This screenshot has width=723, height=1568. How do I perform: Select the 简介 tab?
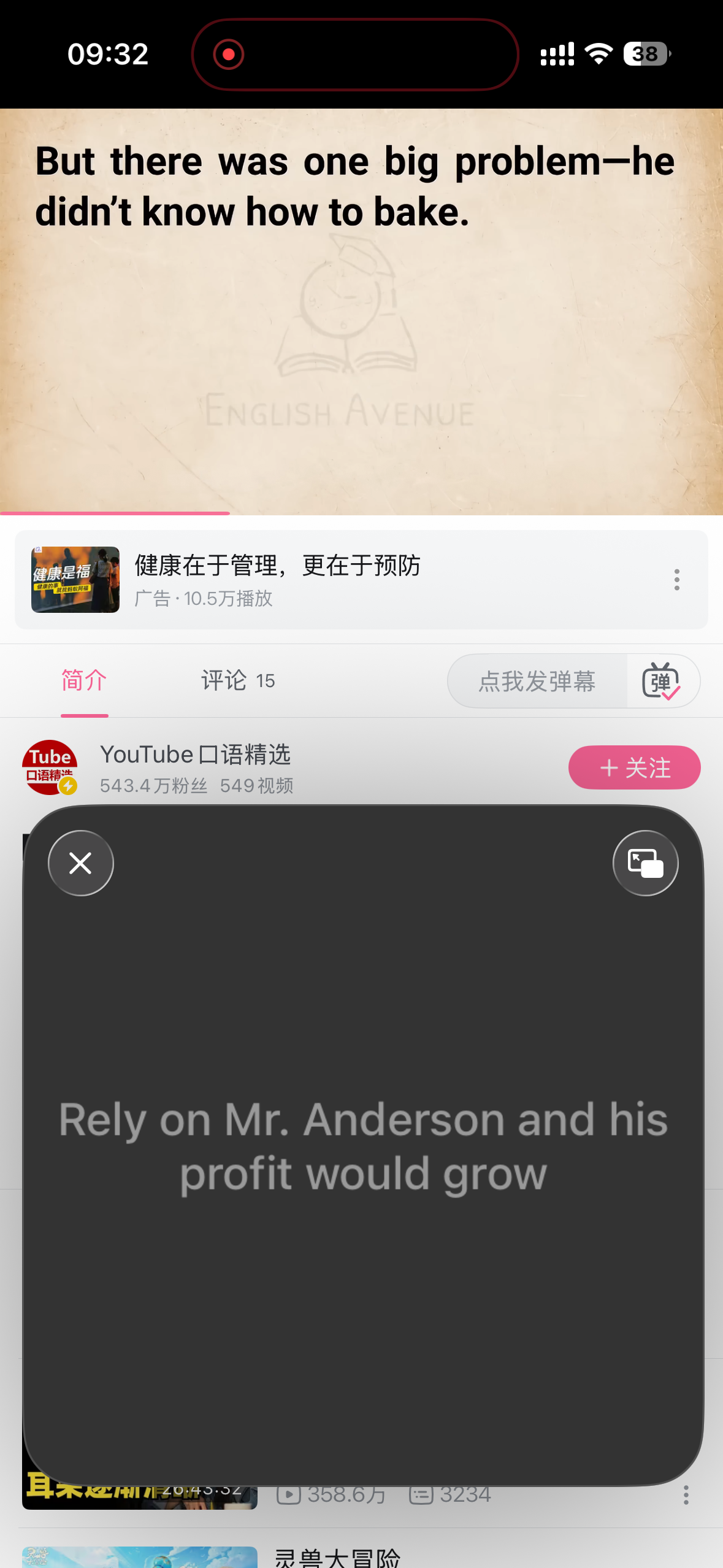85,681
